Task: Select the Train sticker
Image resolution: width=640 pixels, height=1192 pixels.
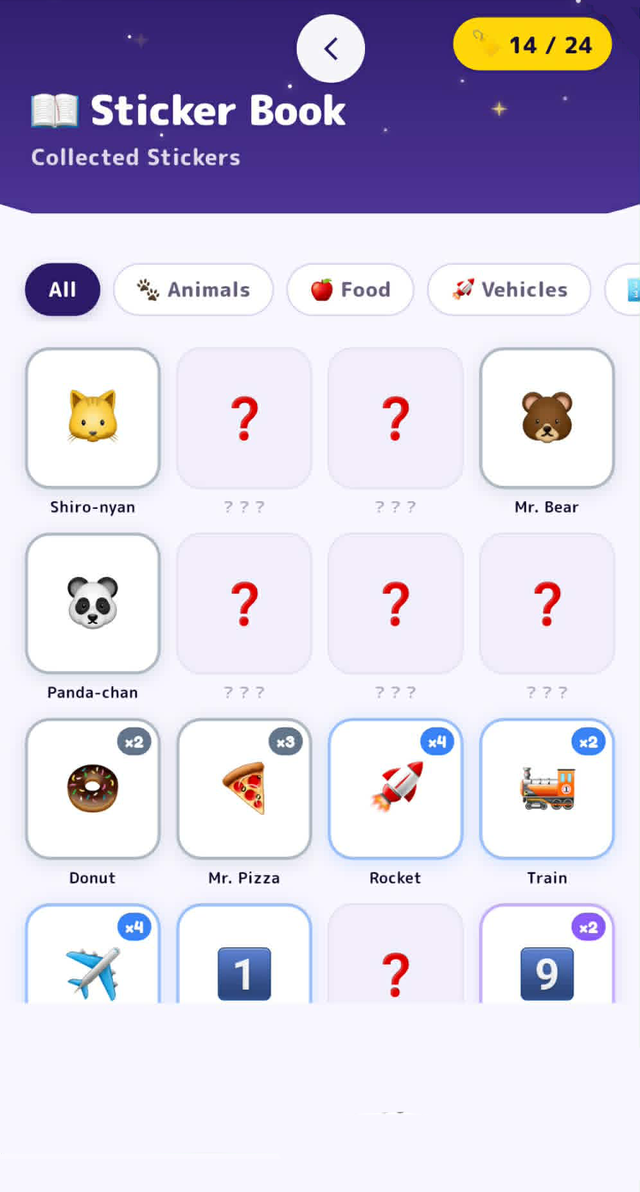Action: (x=547, y=789)
